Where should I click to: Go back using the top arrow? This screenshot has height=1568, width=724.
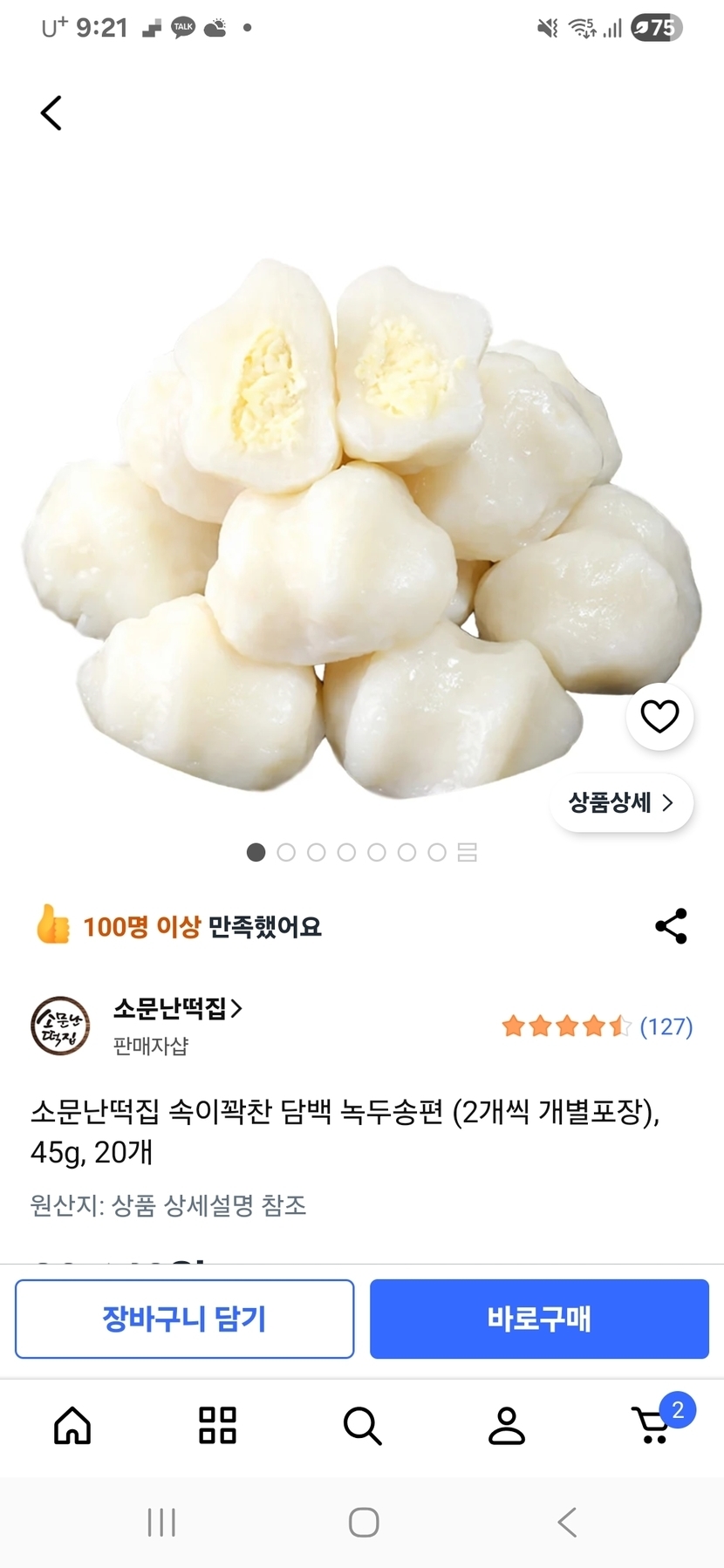pos(51,113)
